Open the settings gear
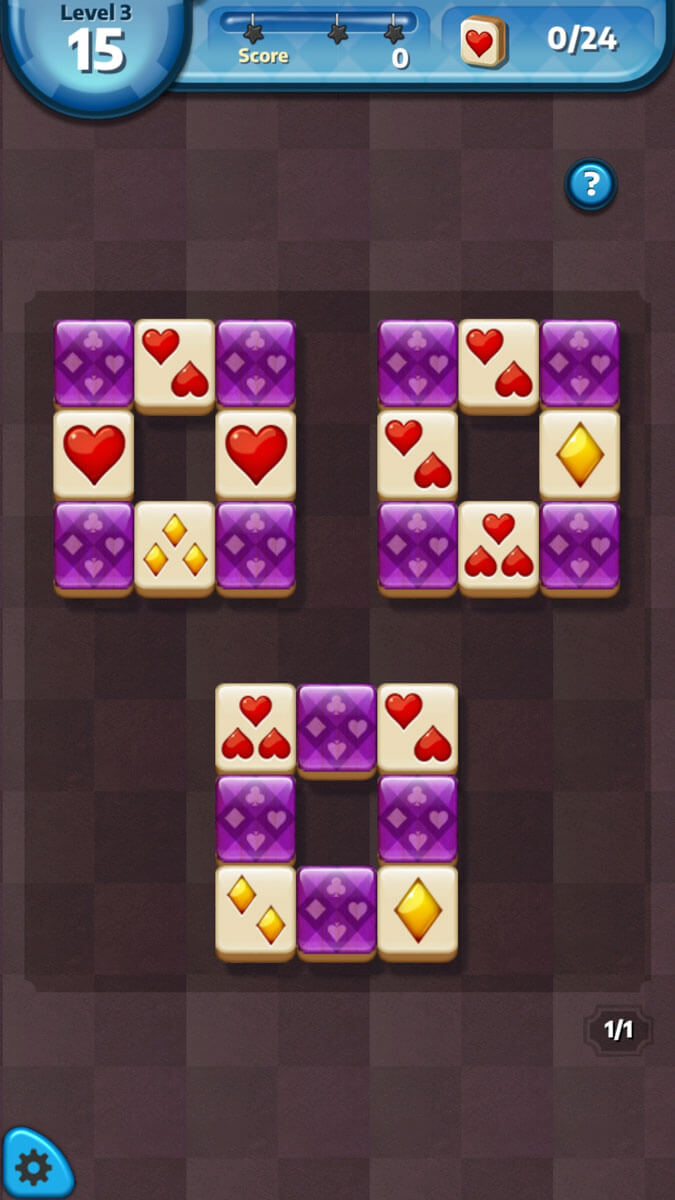Screen dimensions: 675x1200 pos(33,1166)
